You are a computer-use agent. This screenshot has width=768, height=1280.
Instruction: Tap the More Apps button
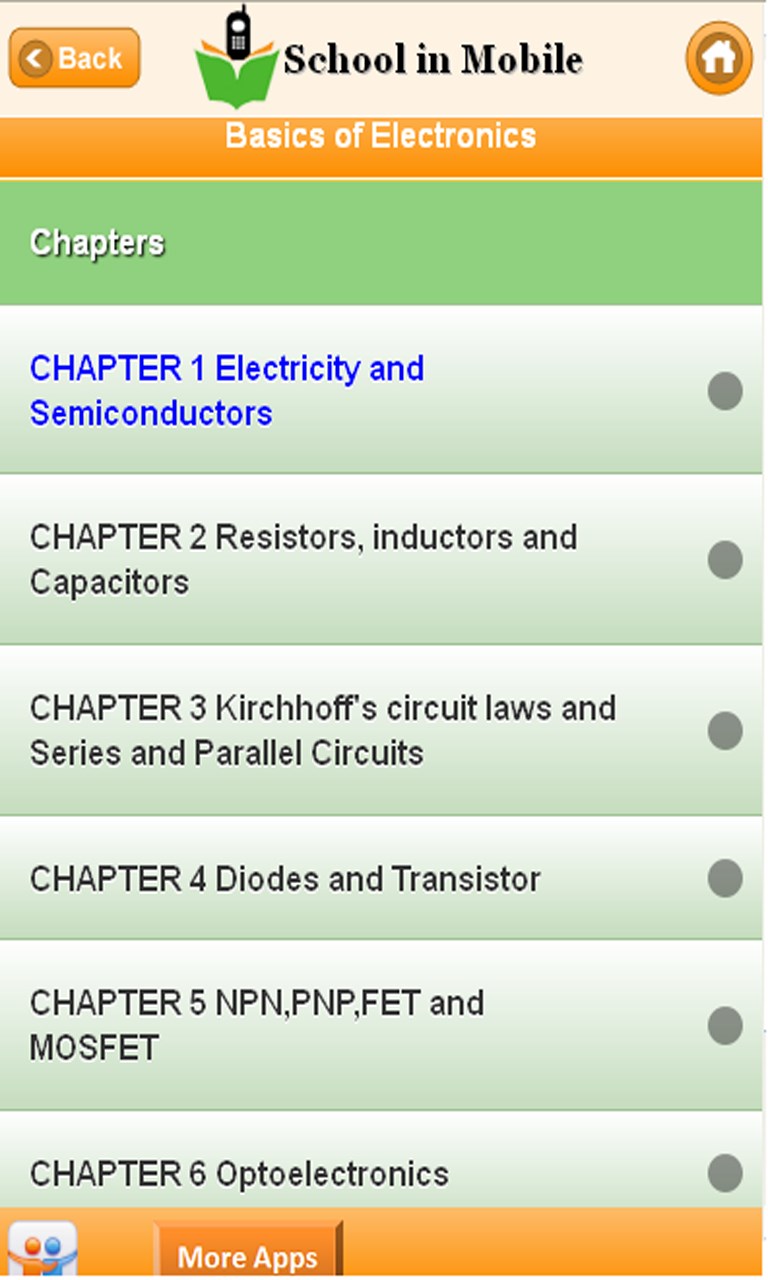pyautogui.click(x=248, y=1254)
